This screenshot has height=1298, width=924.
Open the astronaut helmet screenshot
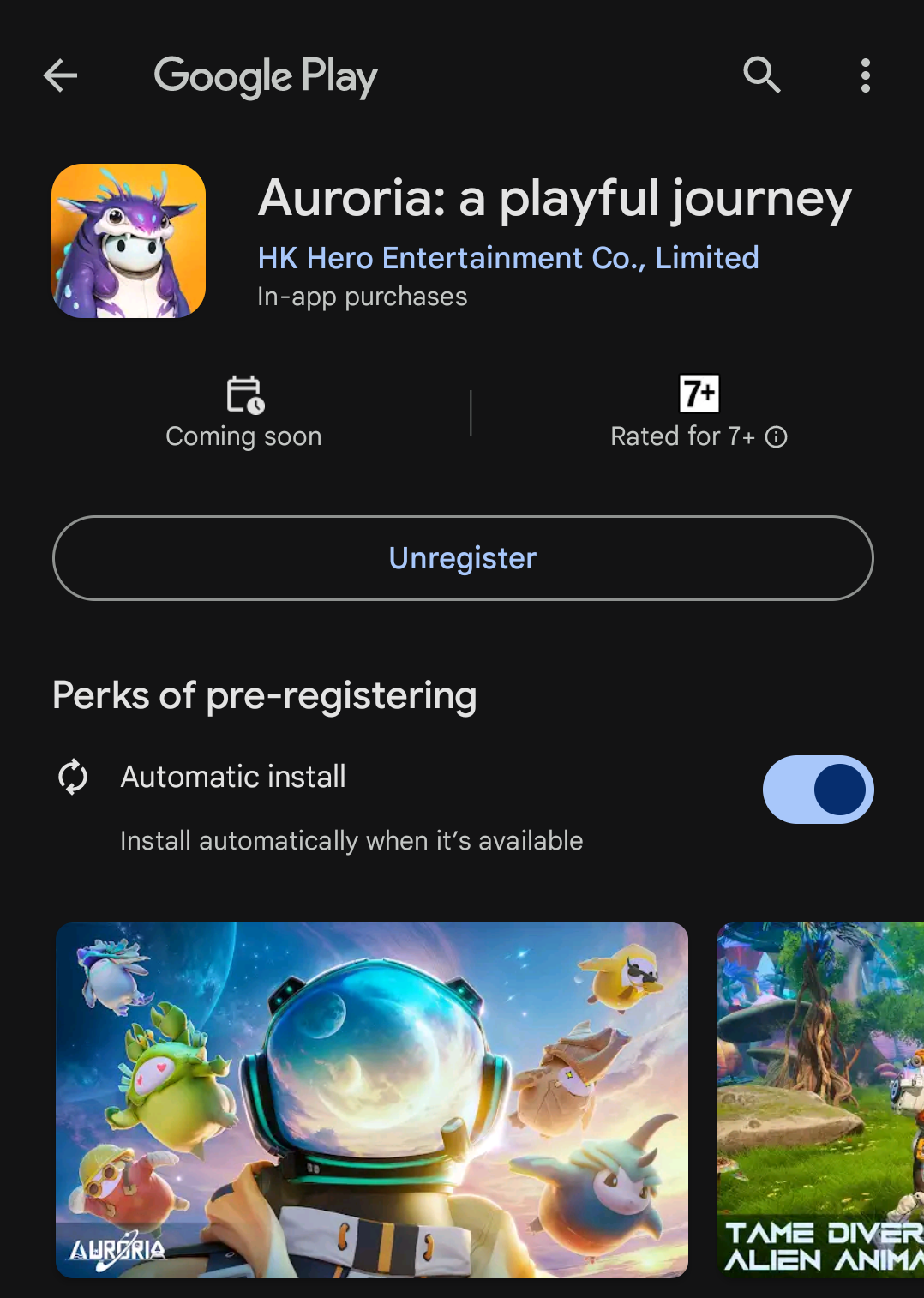[x=372, y=1100]
